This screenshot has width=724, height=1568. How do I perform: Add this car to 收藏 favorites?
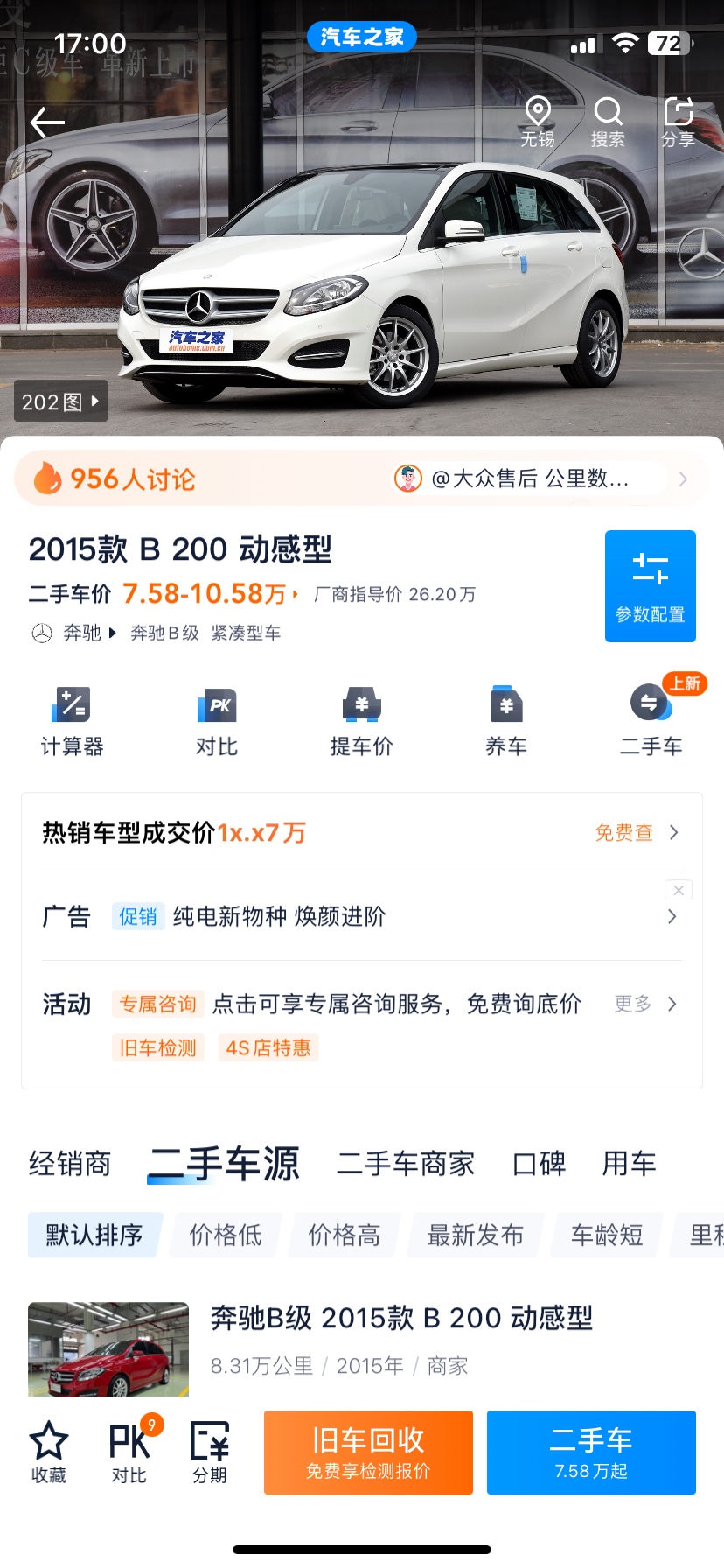click(x=49, y=1452)
